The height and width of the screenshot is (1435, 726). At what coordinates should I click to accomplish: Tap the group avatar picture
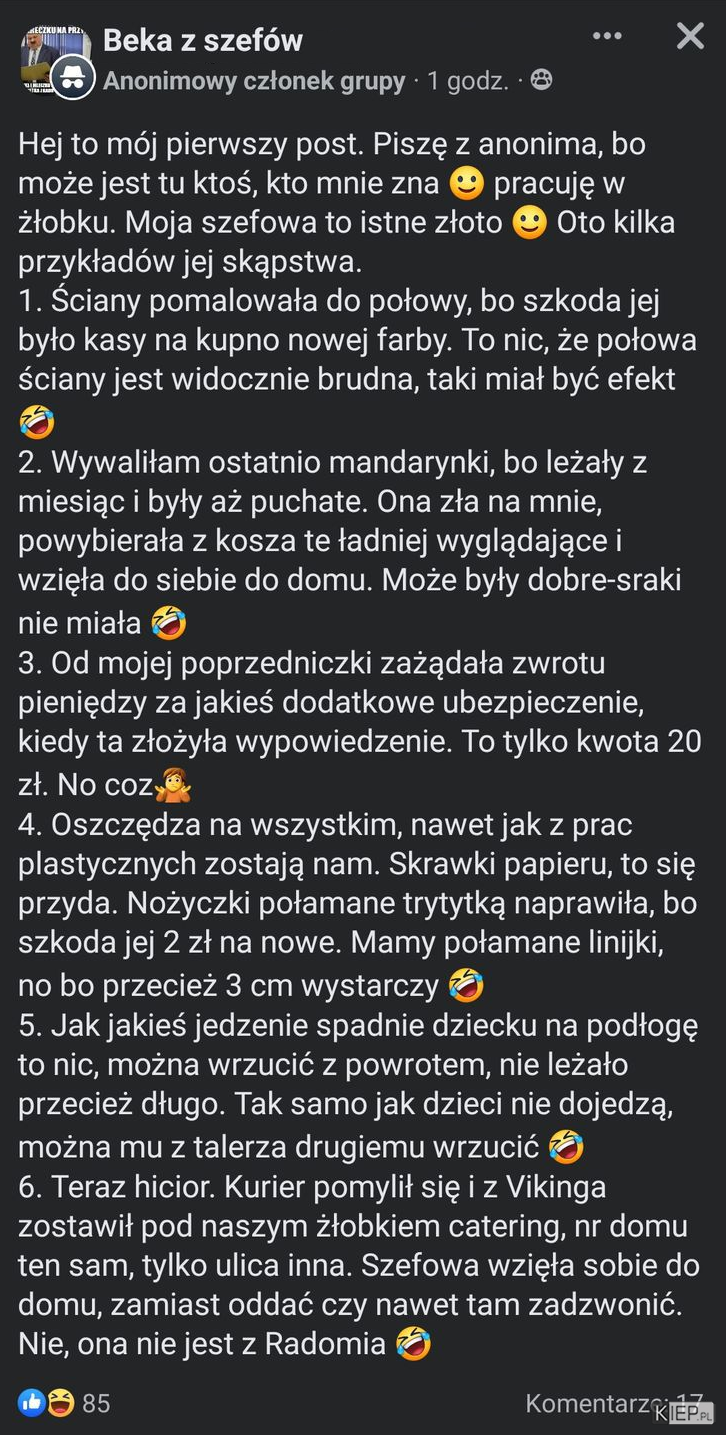[46, 50]
